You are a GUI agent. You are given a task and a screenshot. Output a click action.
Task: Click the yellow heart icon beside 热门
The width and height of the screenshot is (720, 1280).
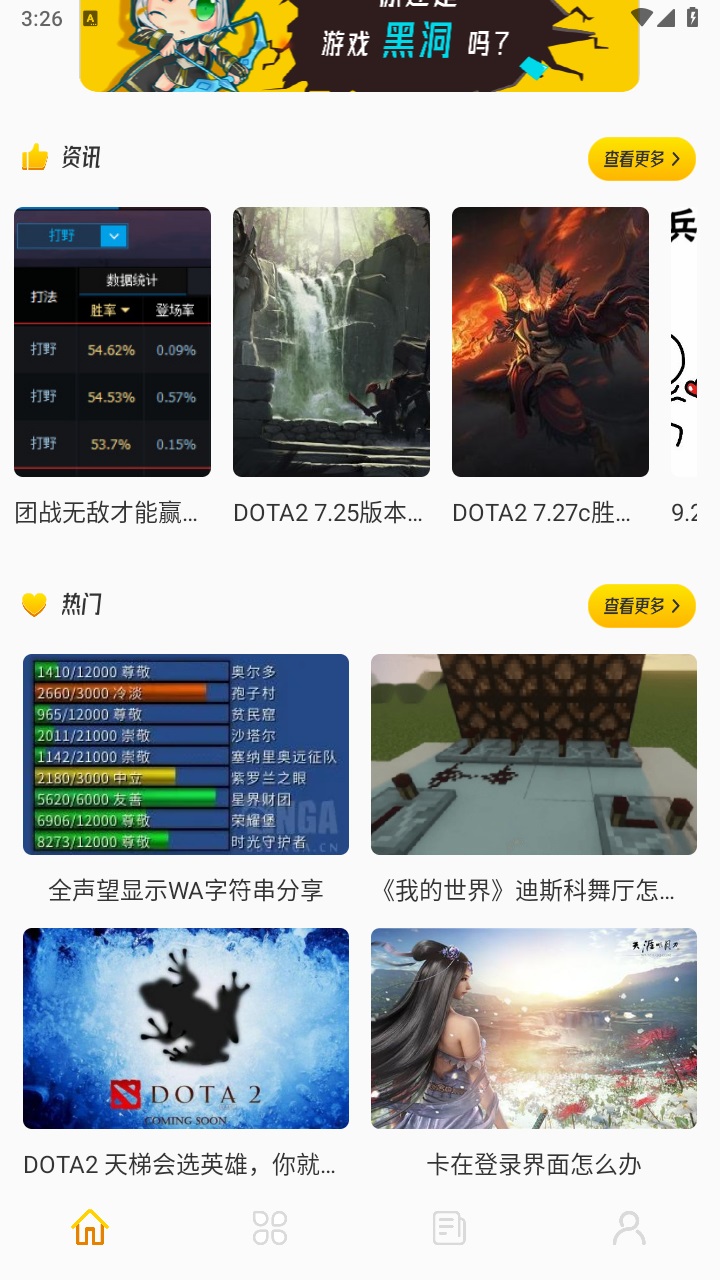pyautogui.click(x=33, y=604)
